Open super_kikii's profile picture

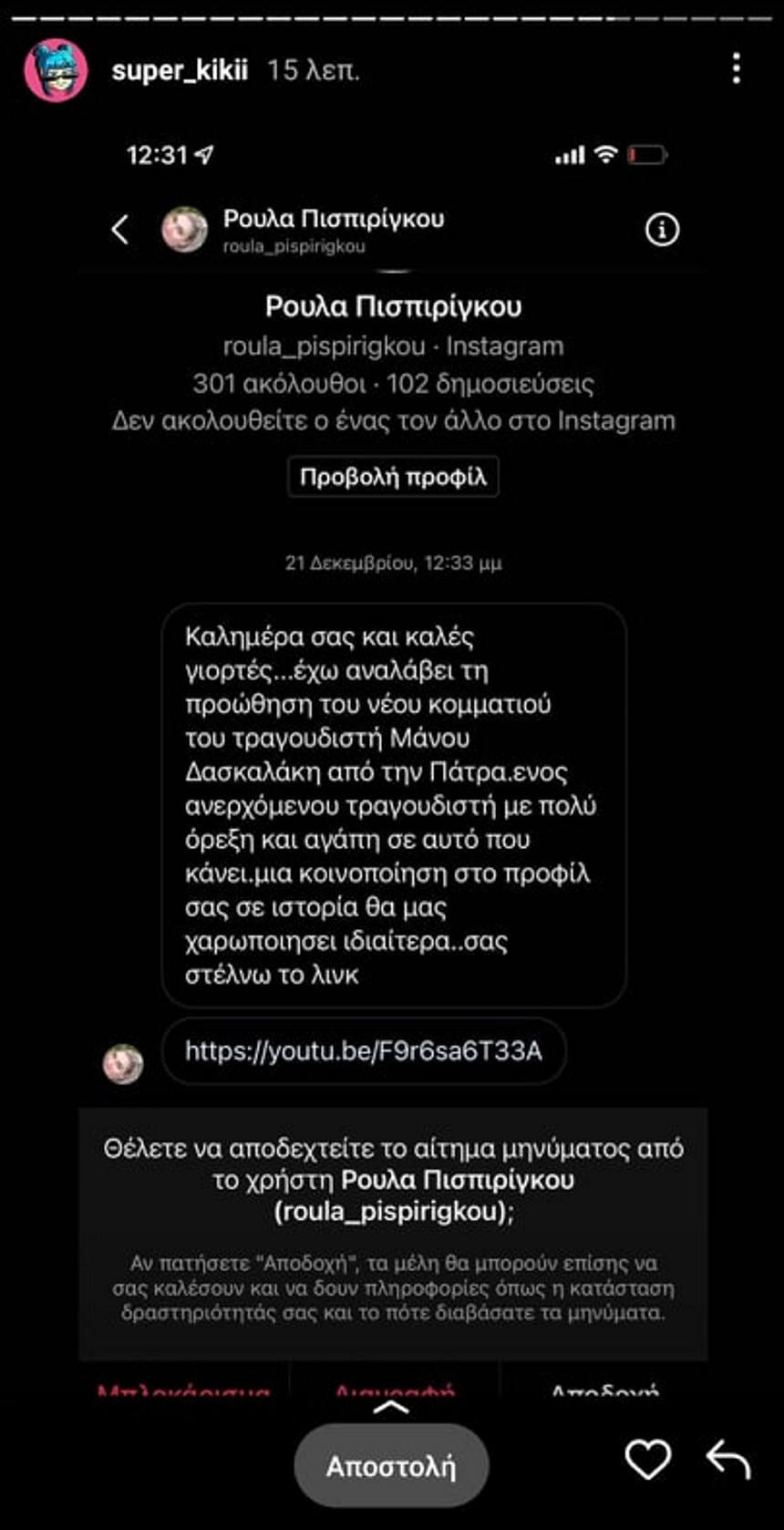point(57,70)
